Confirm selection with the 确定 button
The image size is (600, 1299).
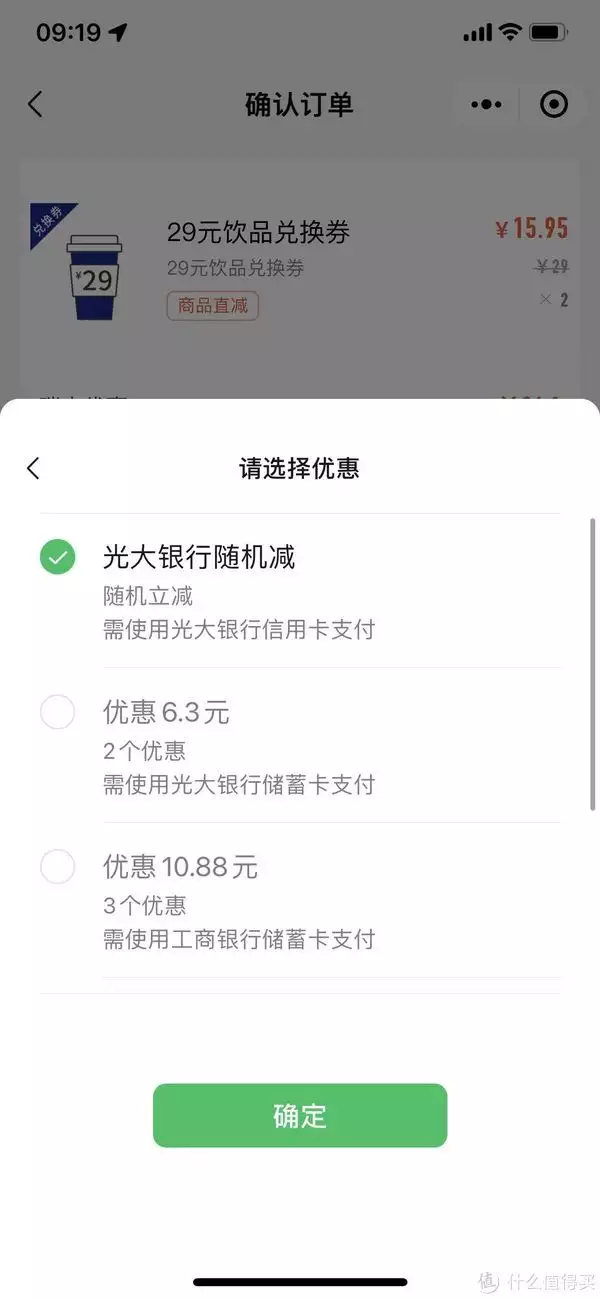click(x=300, y=1116)
